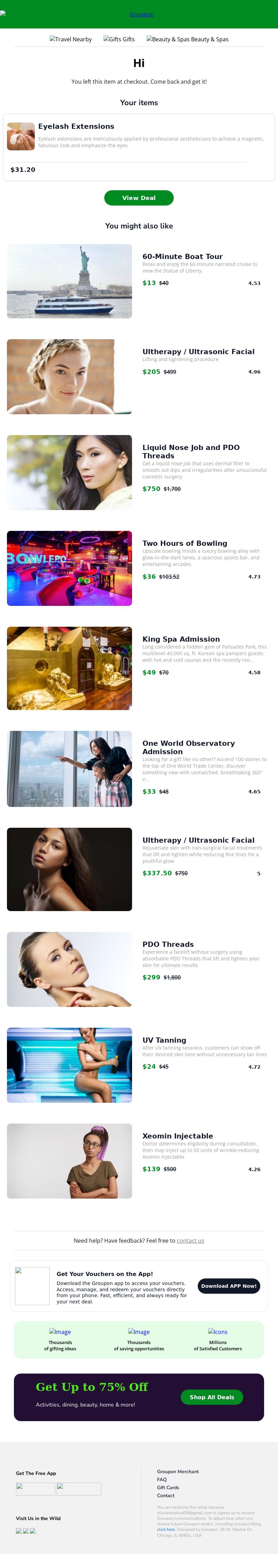This screenshot has height=1568, width=278.
Task: Open the Travel Nearby category
Action: [x=71, y=39]
